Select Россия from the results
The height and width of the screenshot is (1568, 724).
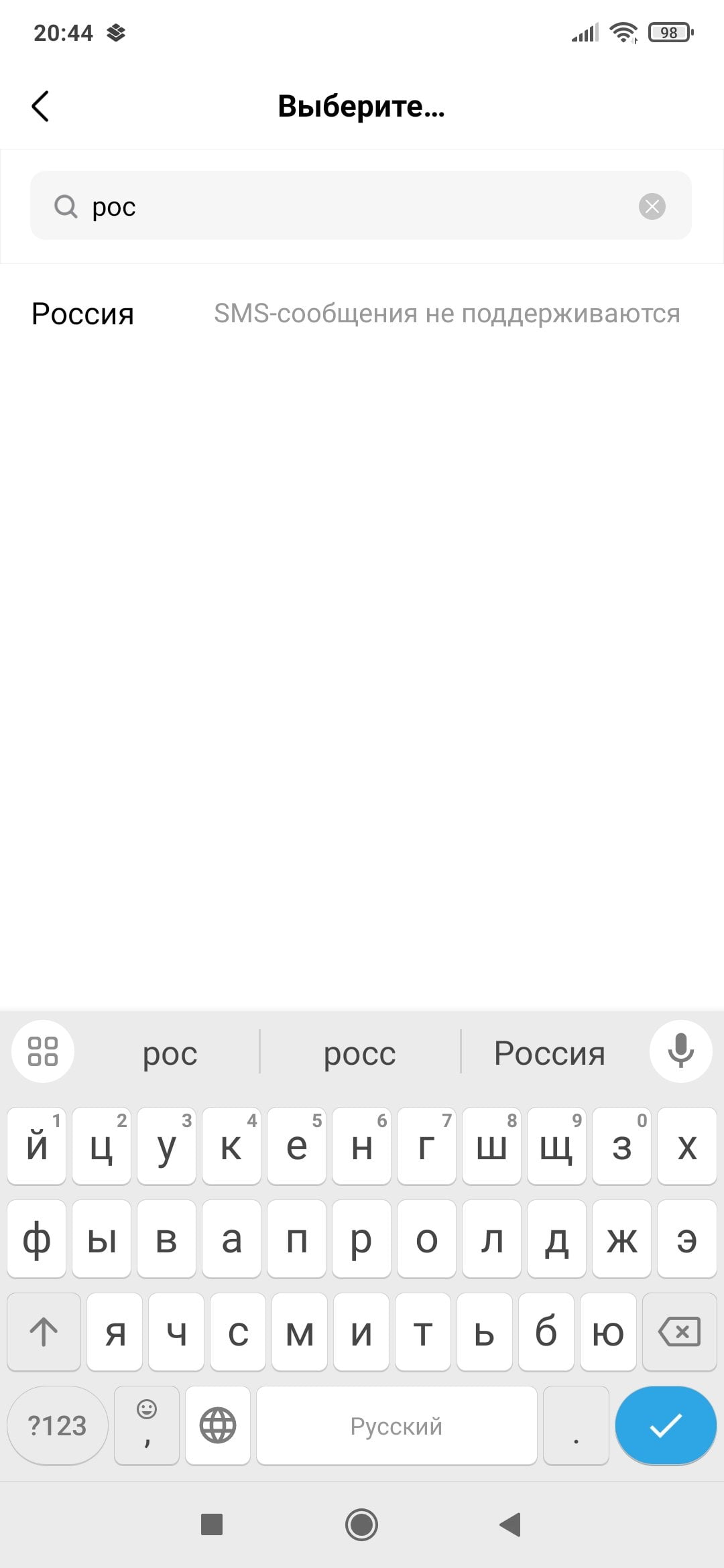pos(362,314)
